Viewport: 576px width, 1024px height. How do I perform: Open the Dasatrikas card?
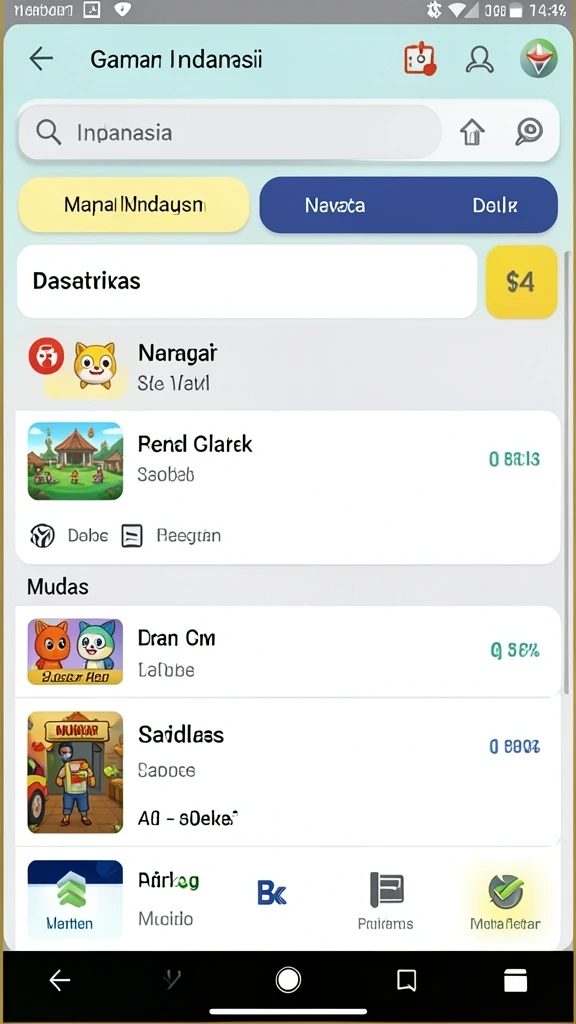tap(247, 281)
